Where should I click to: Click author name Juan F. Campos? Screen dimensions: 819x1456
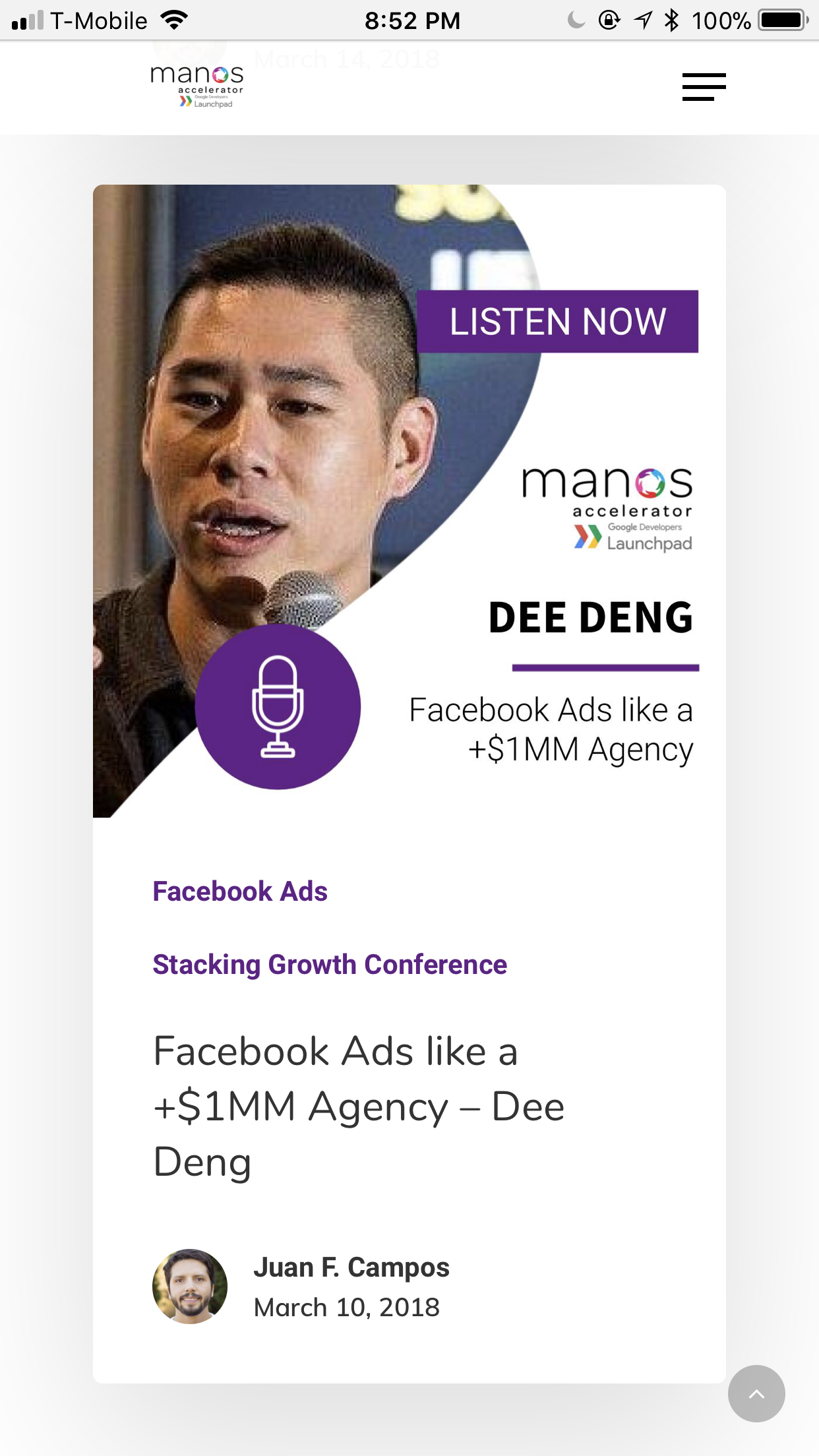tap(352, 1267)
